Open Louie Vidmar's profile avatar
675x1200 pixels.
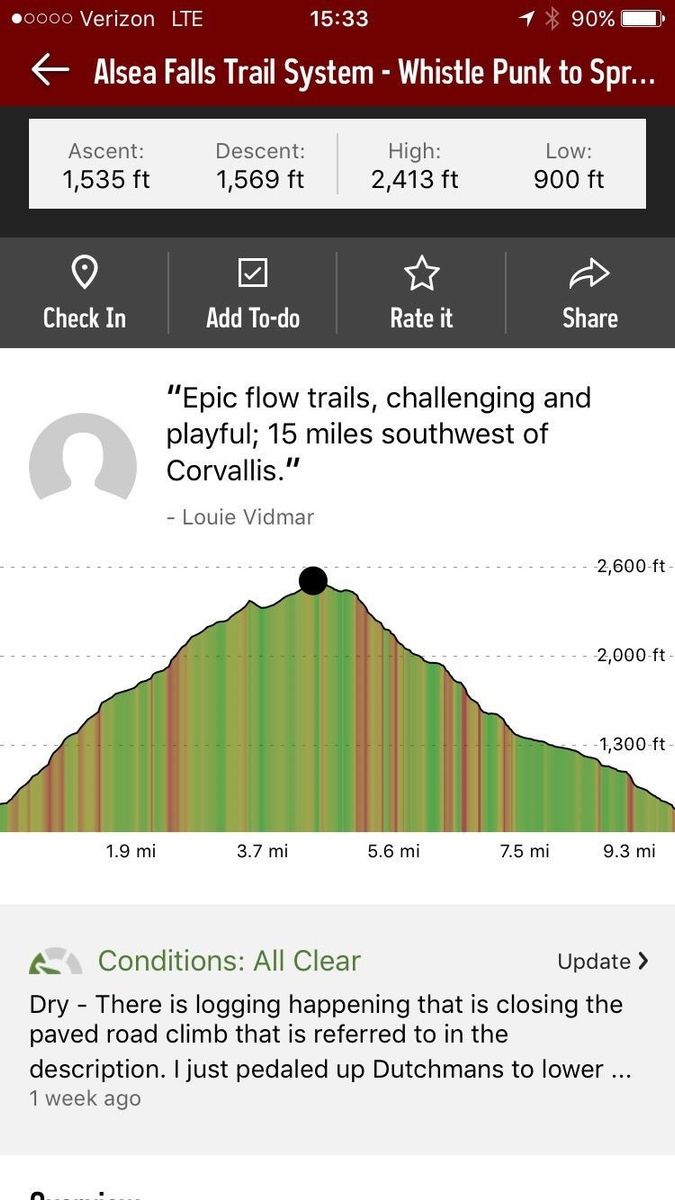[83, 459]
